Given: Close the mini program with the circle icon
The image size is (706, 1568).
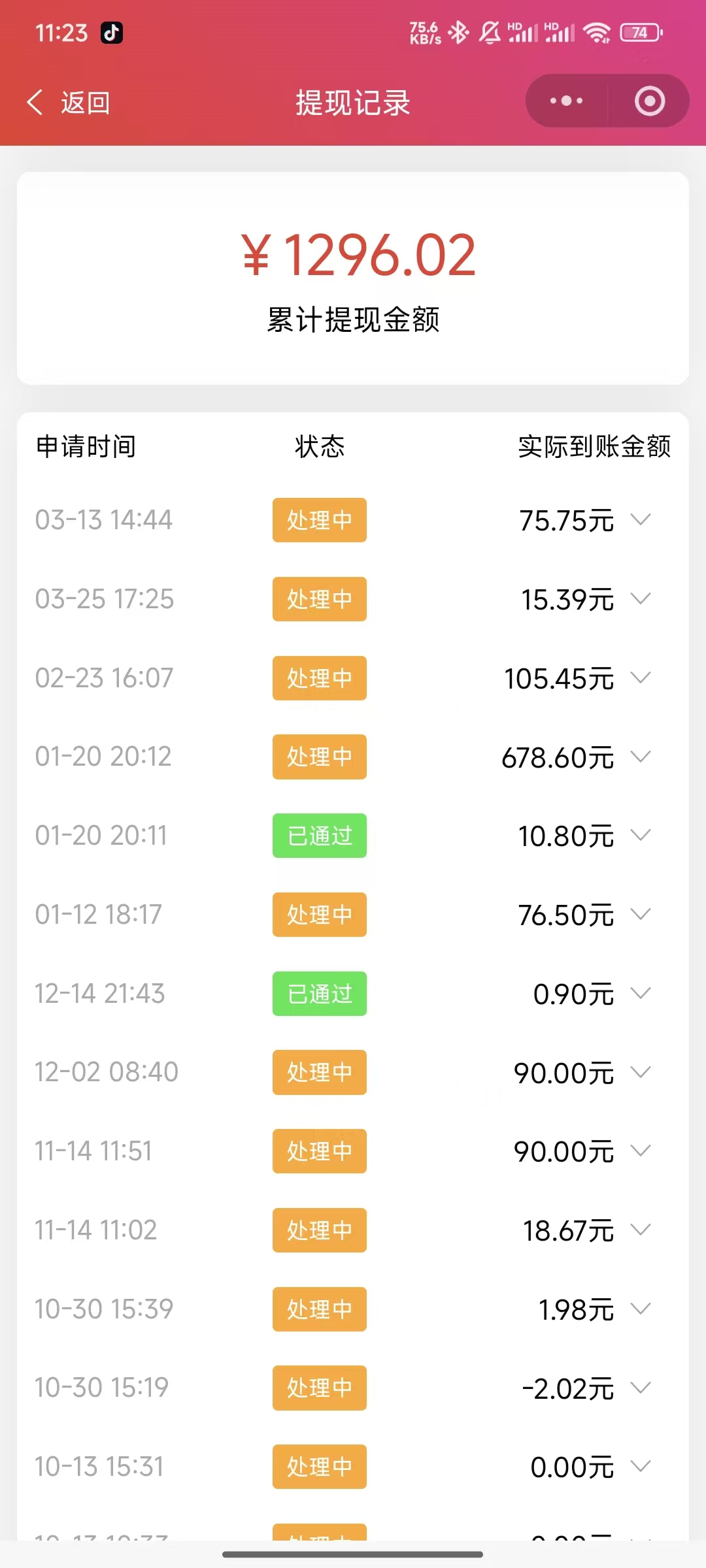Looking at the screenshot, I should pyautogui.click(x=649, y=101).
